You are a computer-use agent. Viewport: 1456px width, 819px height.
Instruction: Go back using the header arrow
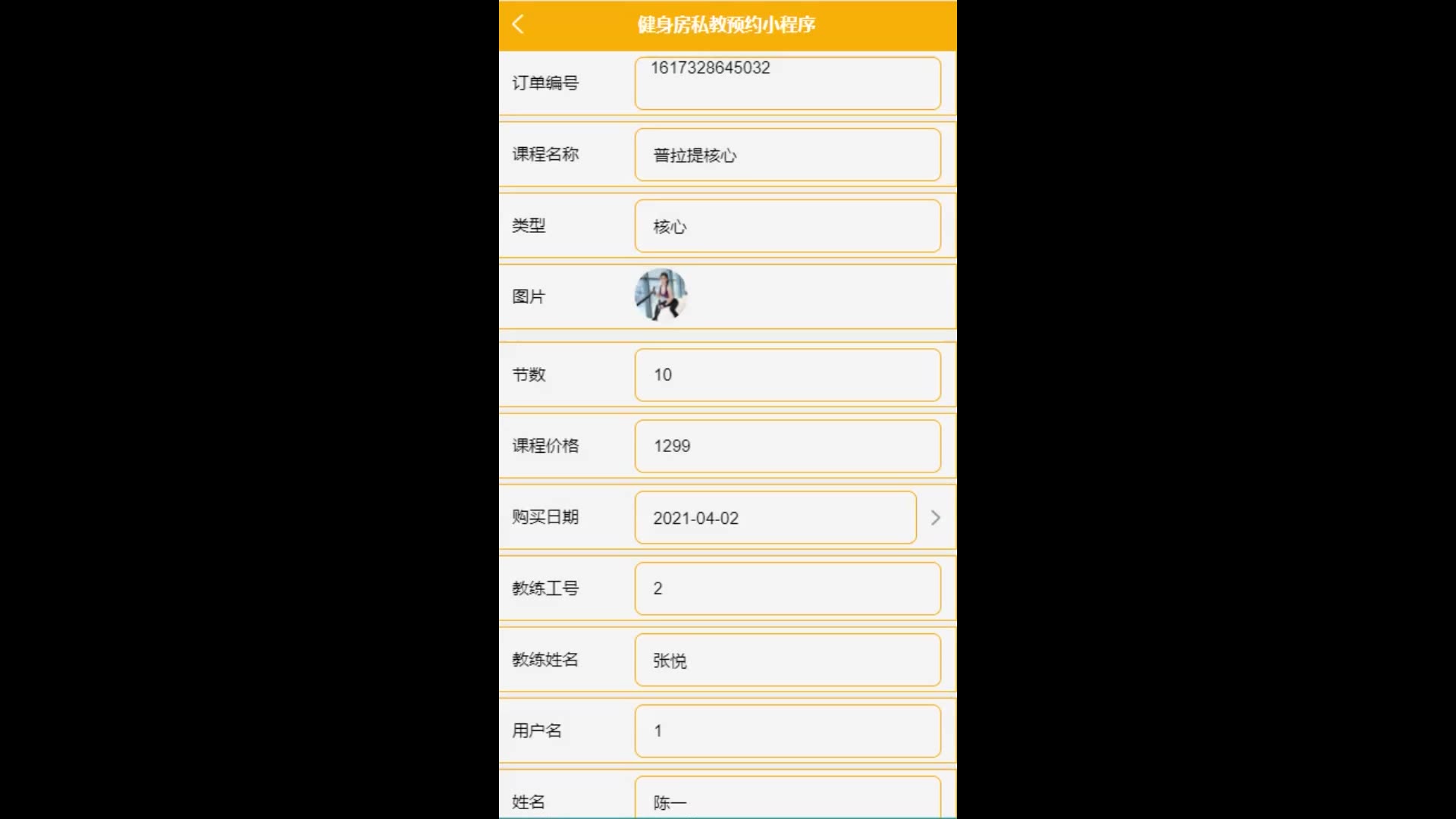[518, 24]
